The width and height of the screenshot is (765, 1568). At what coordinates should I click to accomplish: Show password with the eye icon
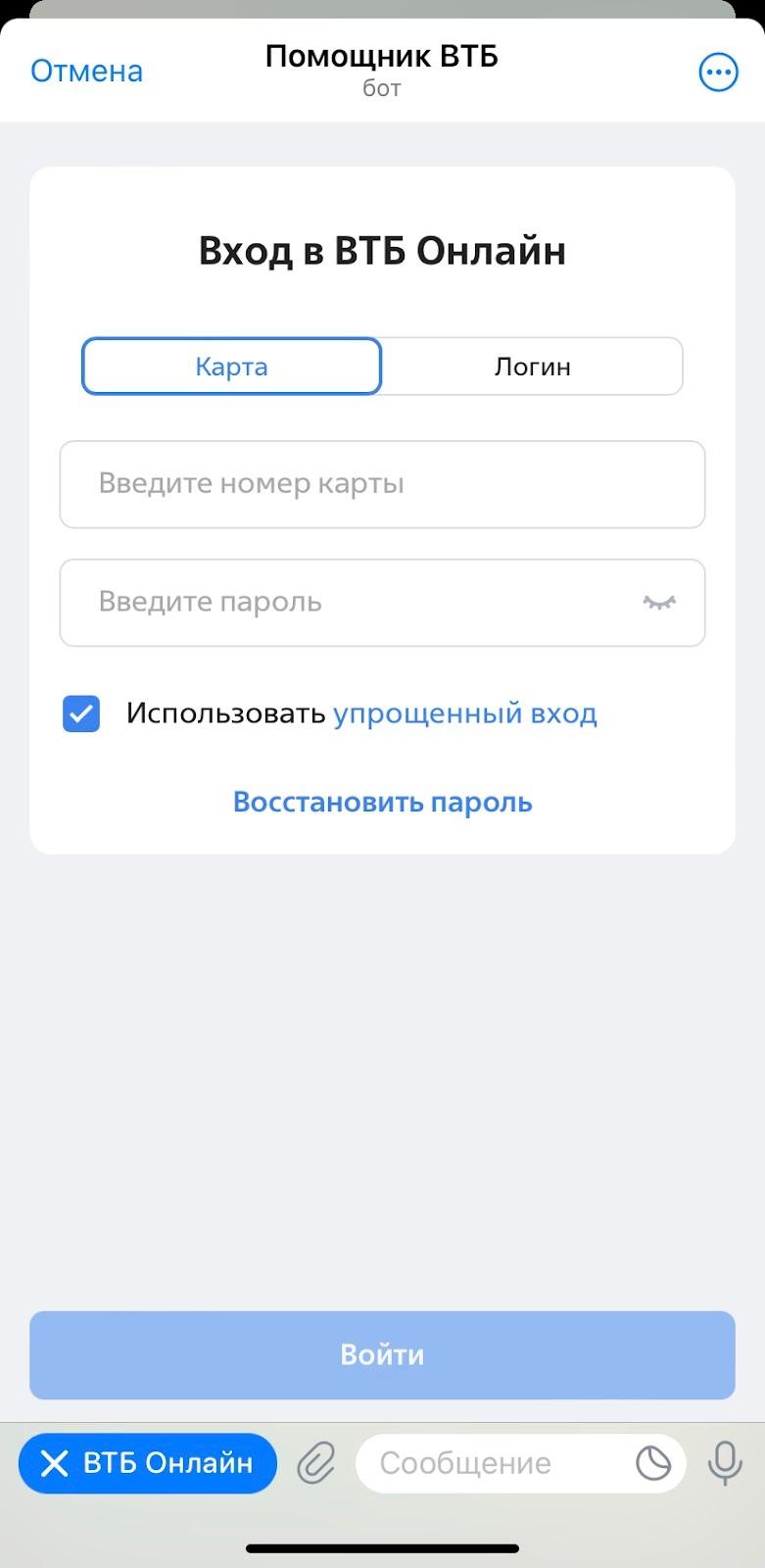[659, 602]
